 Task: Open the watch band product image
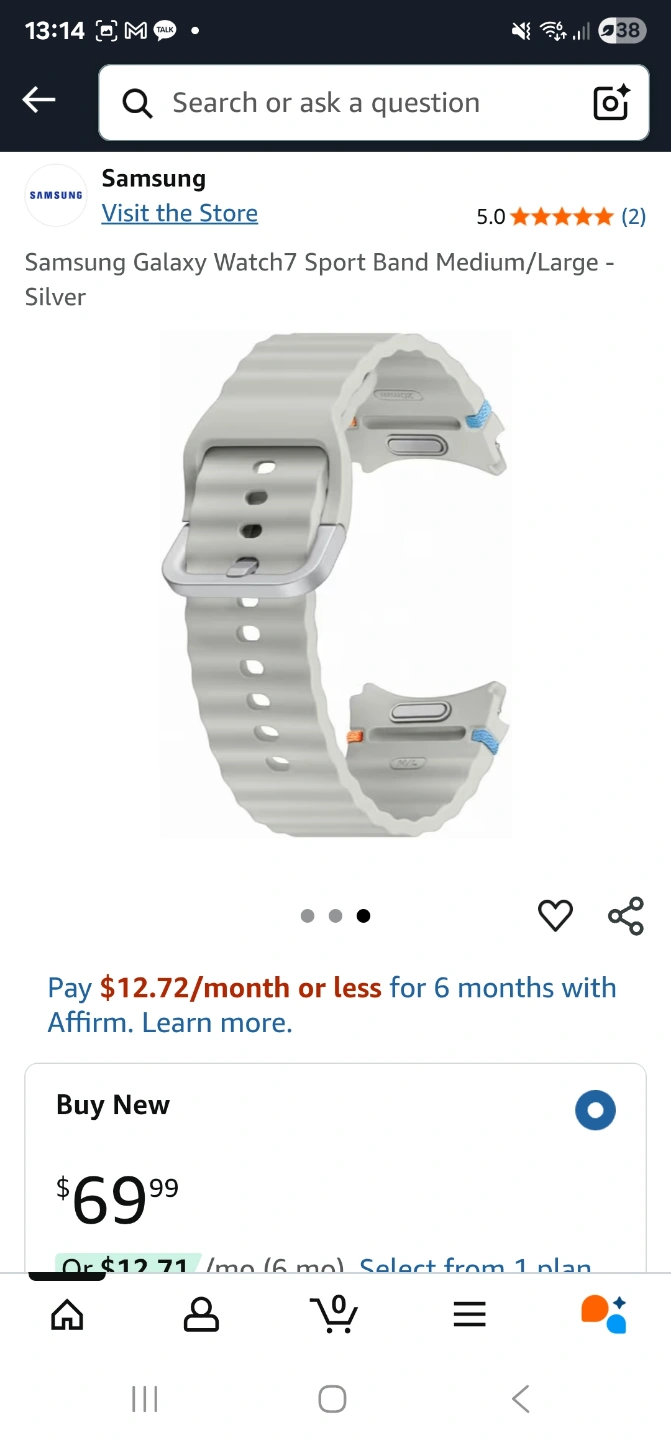335,585
